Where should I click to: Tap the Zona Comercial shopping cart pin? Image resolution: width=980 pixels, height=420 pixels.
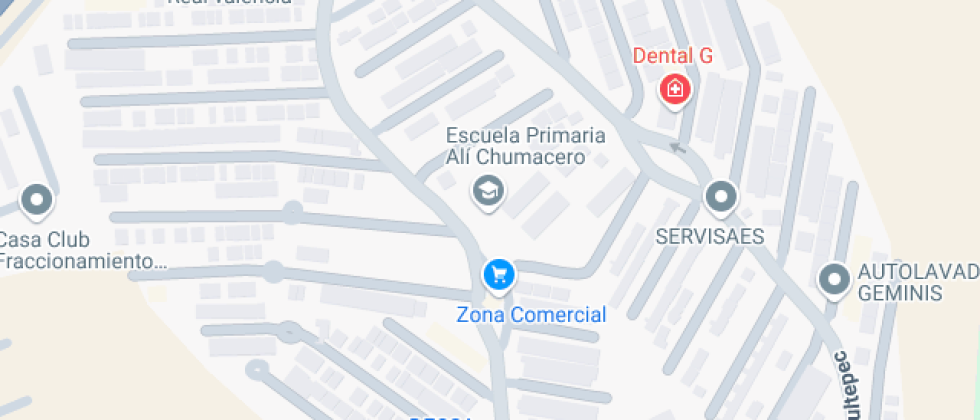(x=498, y=273)
